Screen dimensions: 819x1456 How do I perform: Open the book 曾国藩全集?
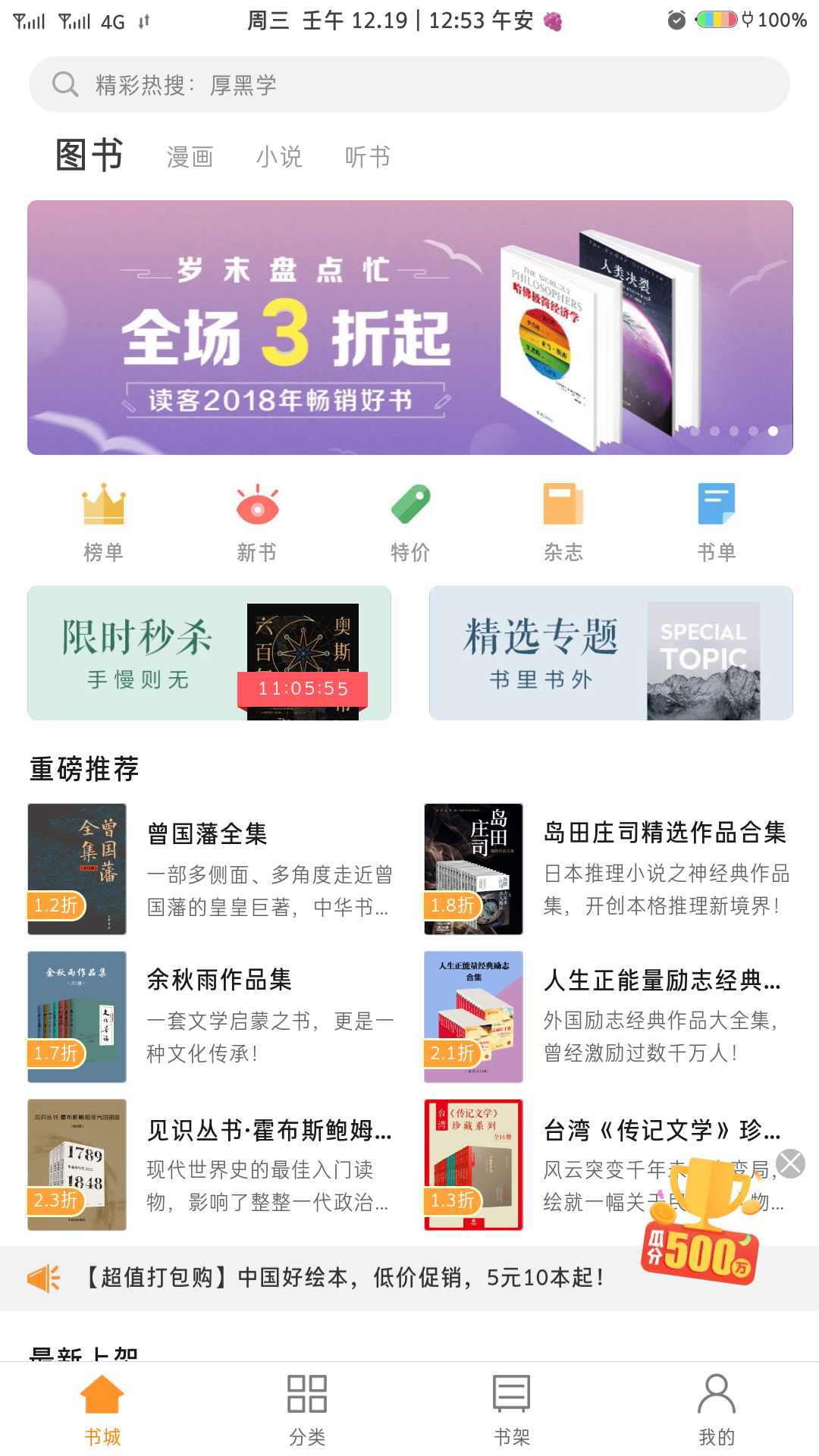tap(212, 869)
